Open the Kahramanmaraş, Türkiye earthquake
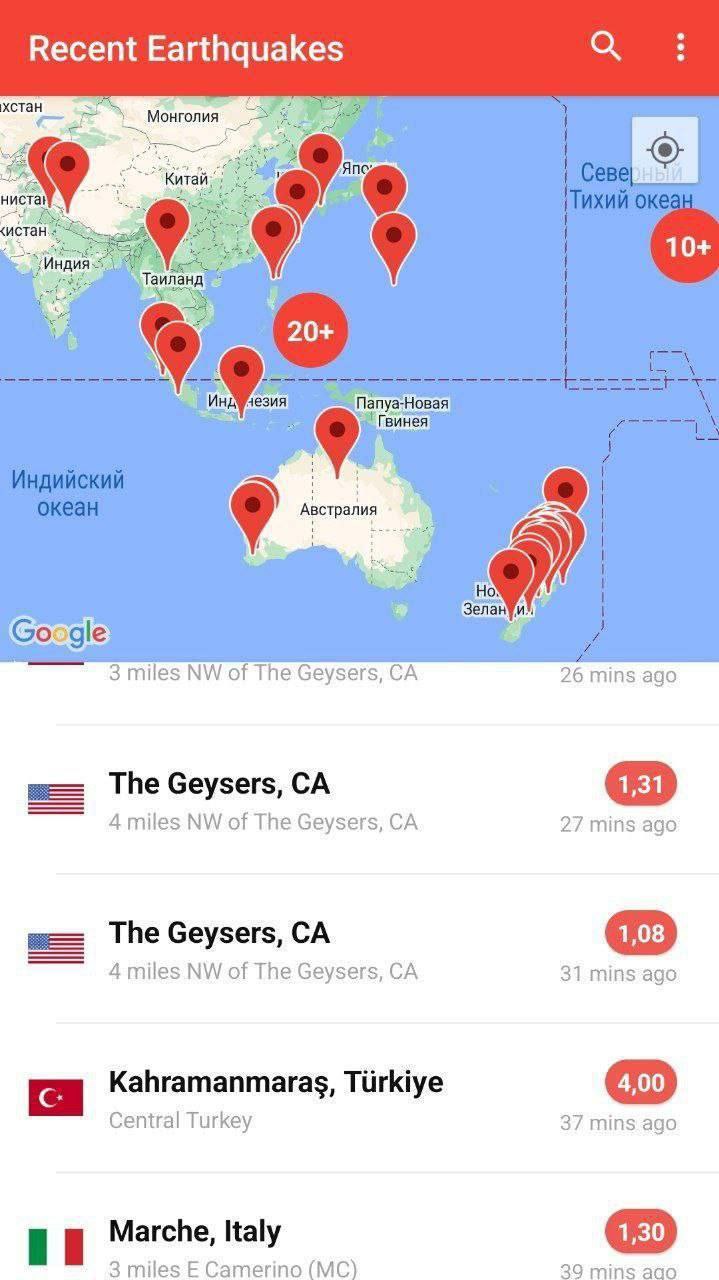719x1280 pixels. click(x=360, y=1098)
